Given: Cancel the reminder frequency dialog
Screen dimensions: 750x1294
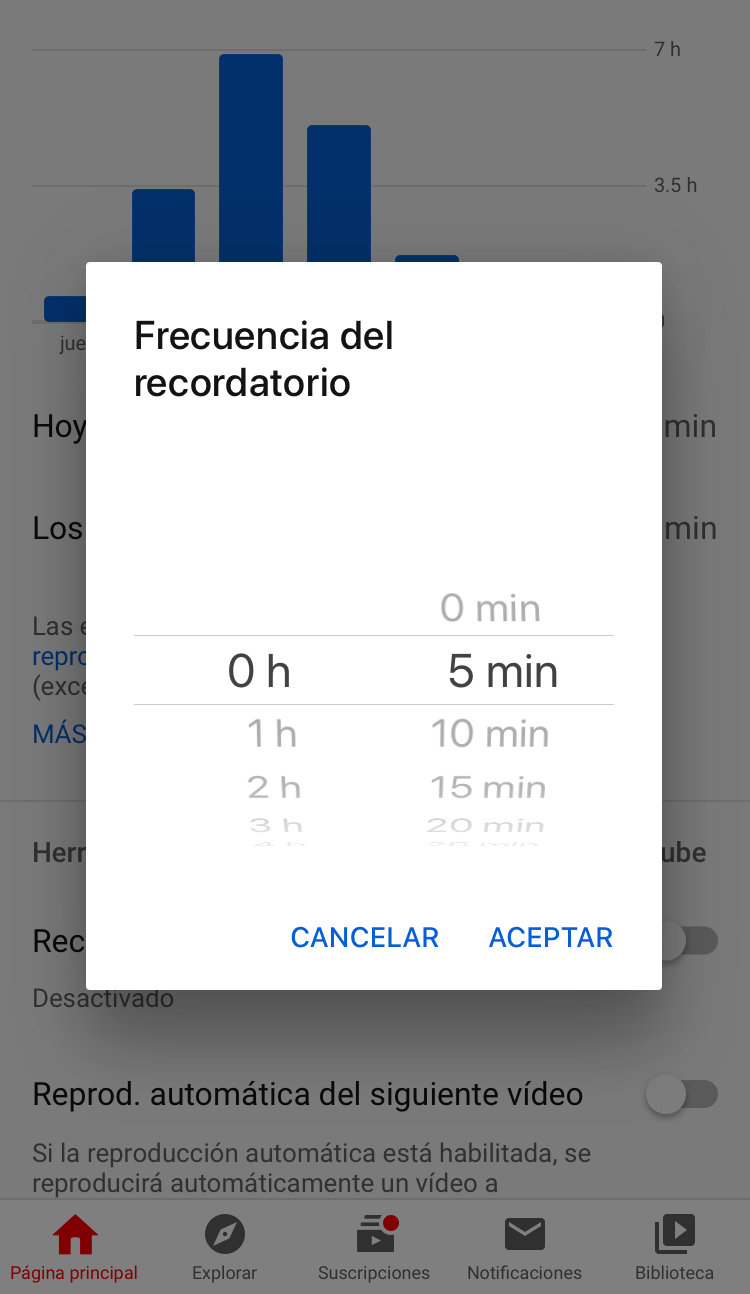Looking at the screenshot, I should coord(364,937).
